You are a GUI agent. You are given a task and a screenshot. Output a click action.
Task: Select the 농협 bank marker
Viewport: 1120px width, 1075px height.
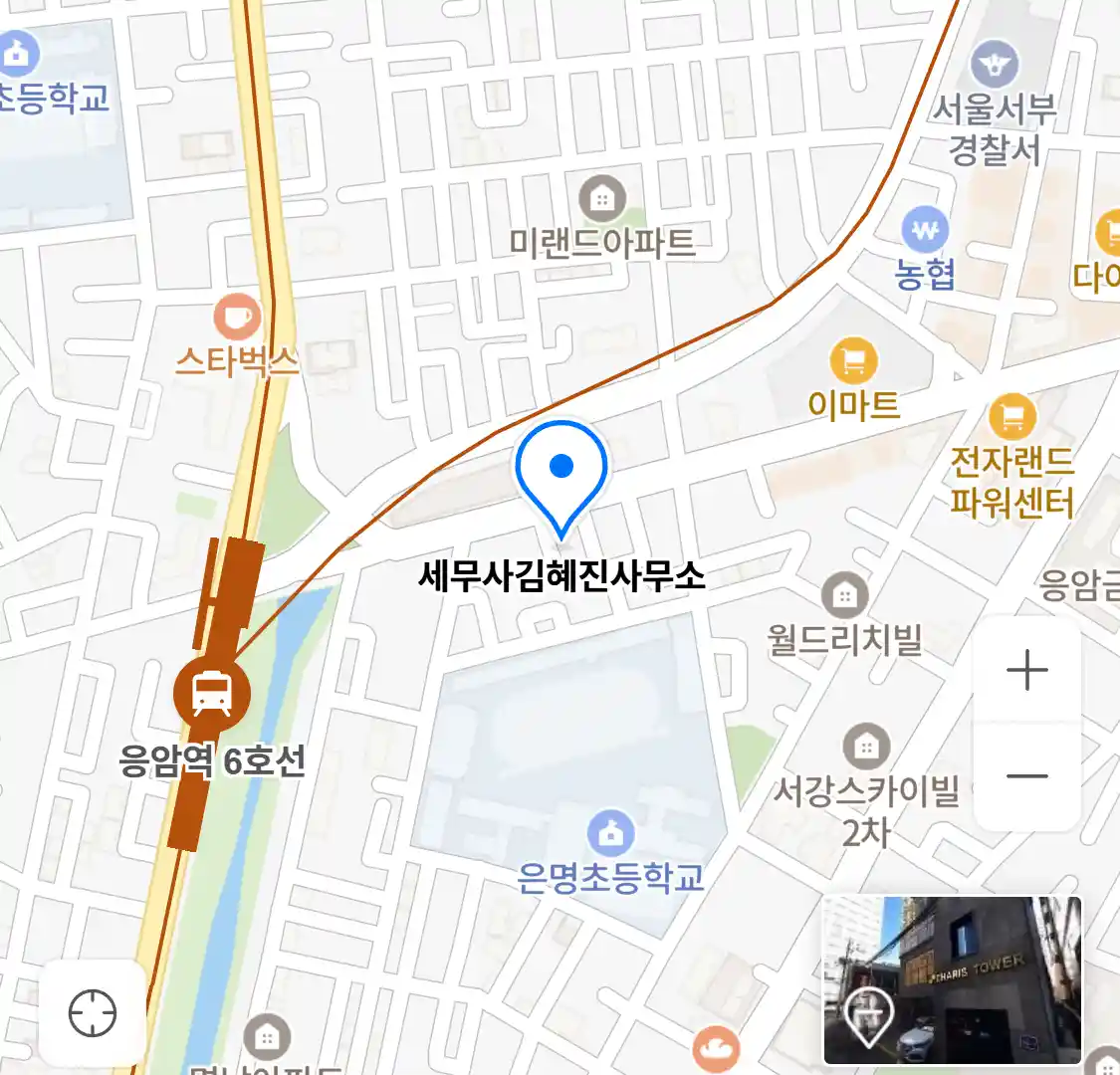tap(925, 231)
